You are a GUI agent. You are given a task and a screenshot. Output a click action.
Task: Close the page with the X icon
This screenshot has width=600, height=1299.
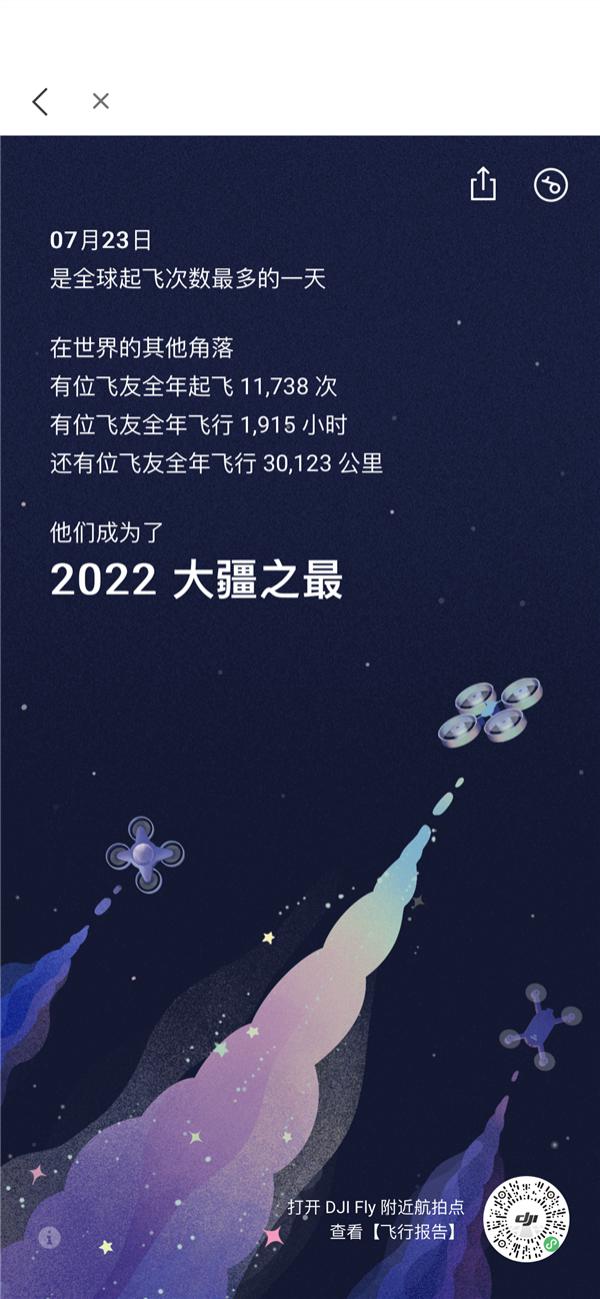tap(100, 101)
